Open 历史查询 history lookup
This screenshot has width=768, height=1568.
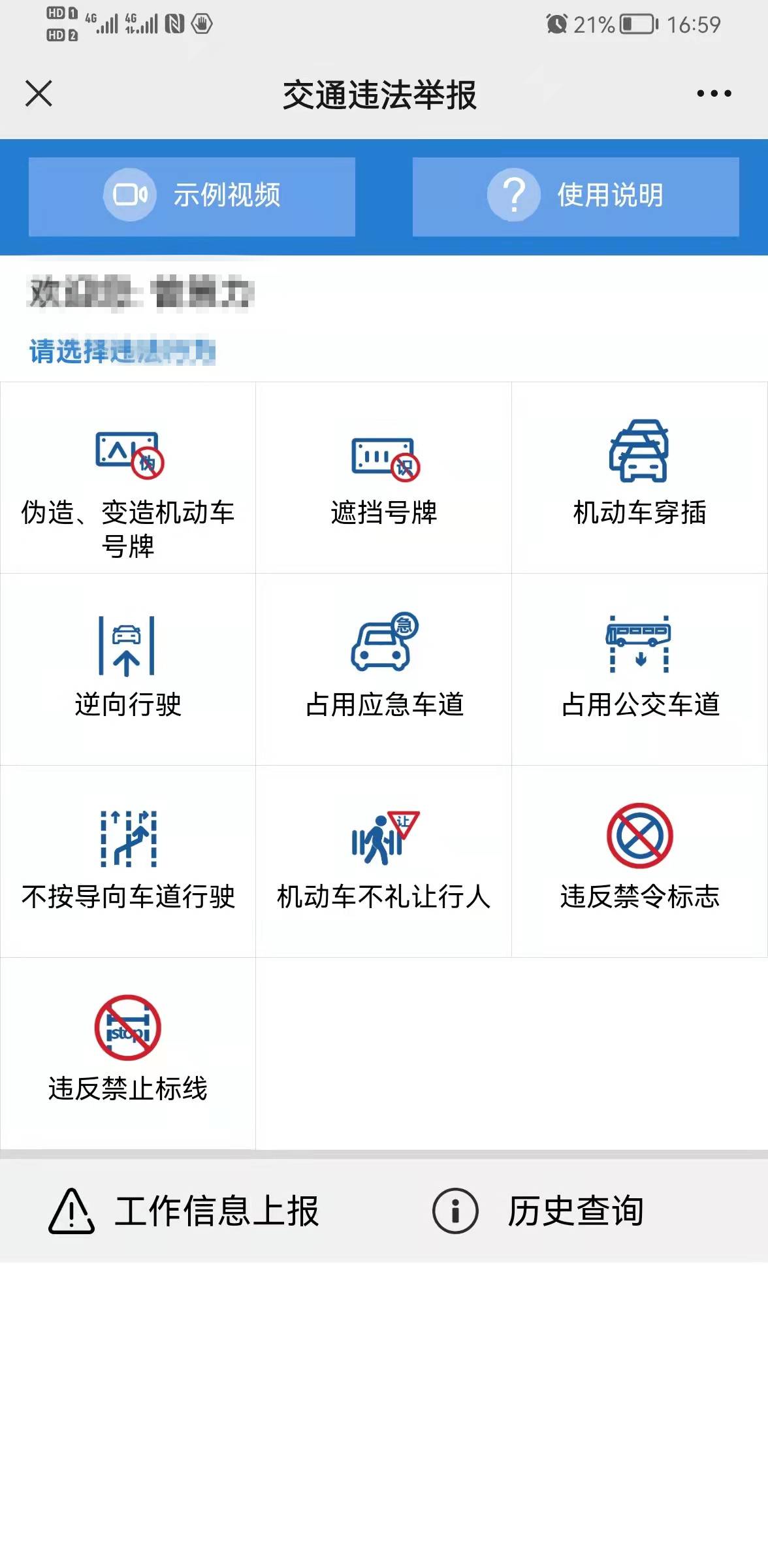(538, 1211)
